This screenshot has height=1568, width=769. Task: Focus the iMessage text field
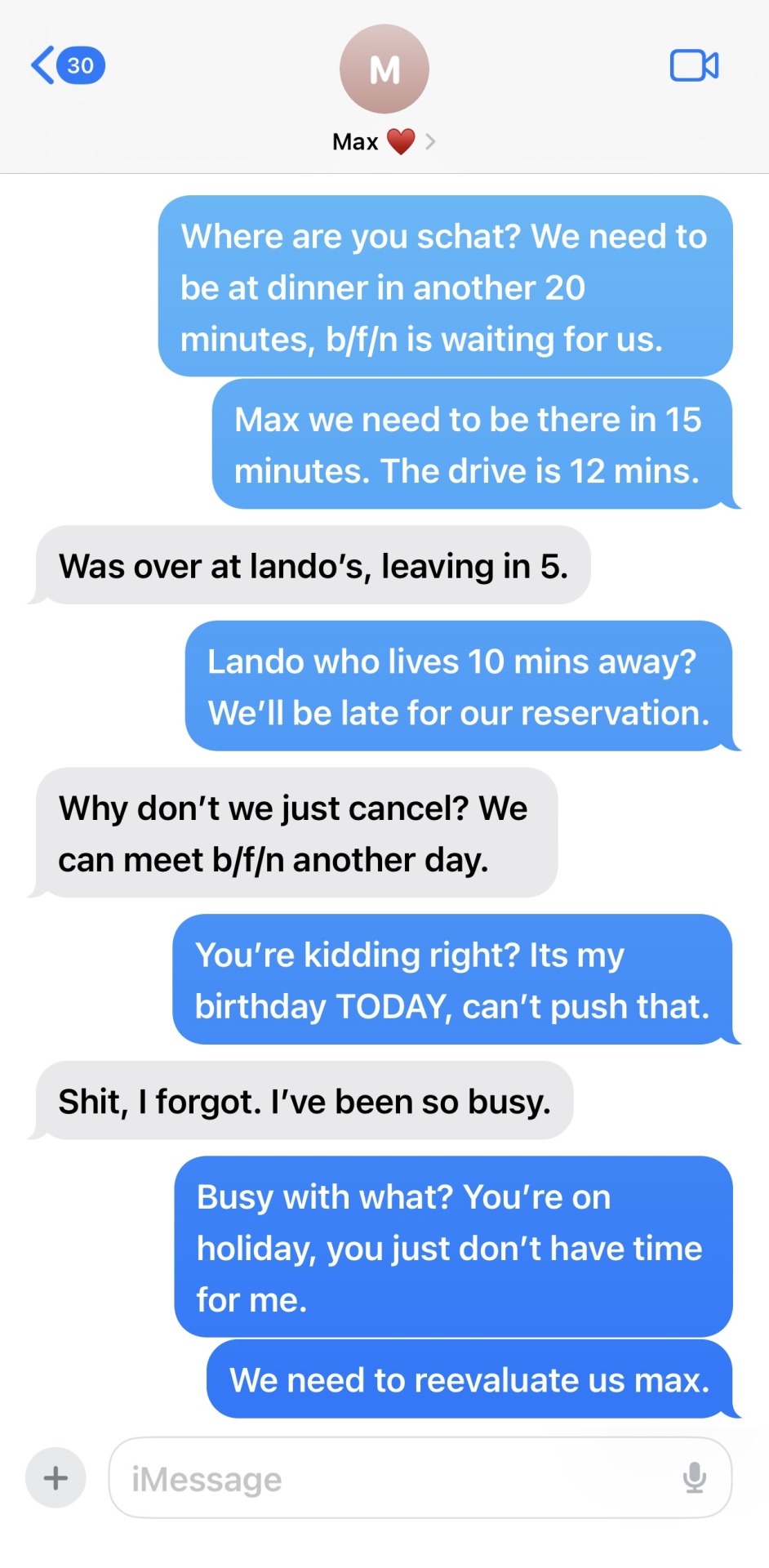pos(392,1478)
